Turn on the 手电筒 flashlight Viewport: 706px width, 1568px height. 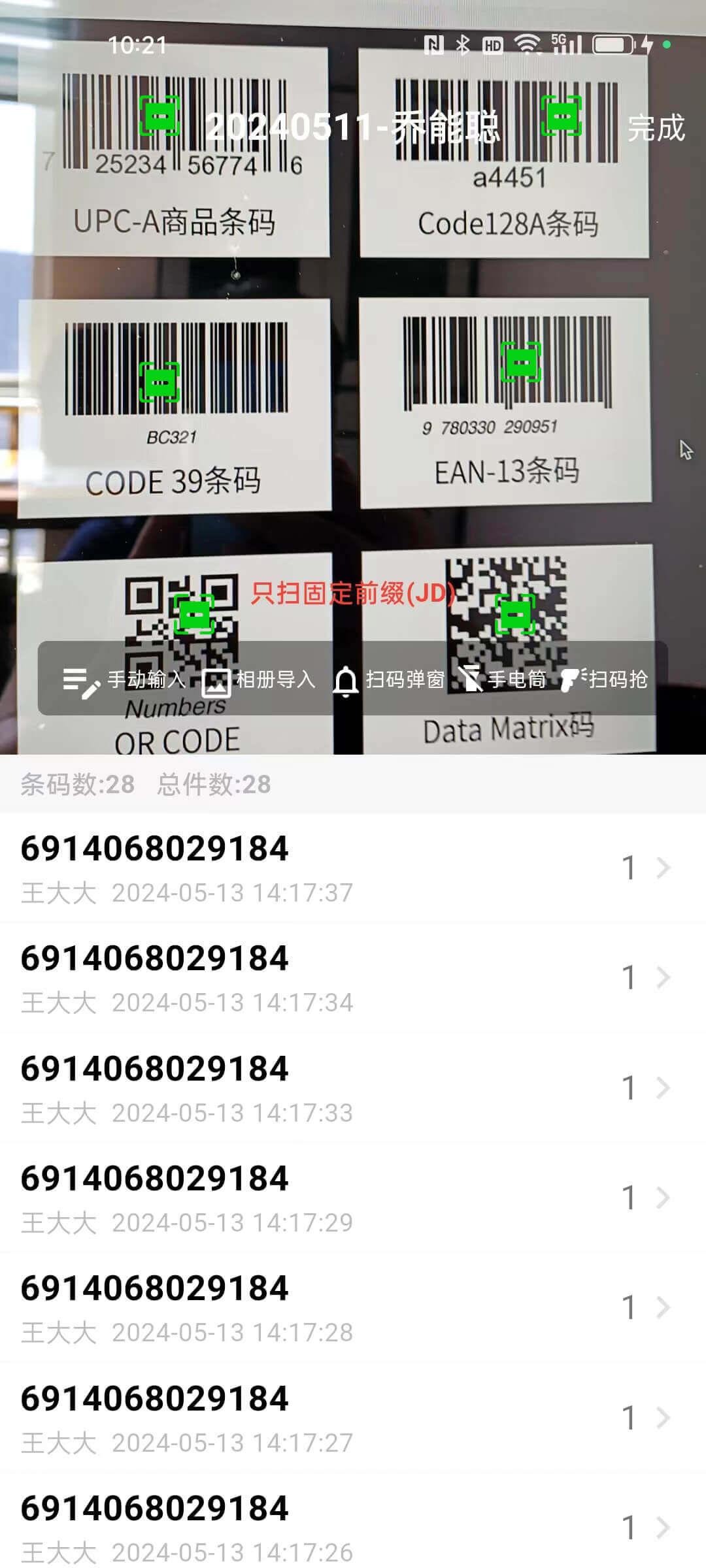click(x=503, y=680)
